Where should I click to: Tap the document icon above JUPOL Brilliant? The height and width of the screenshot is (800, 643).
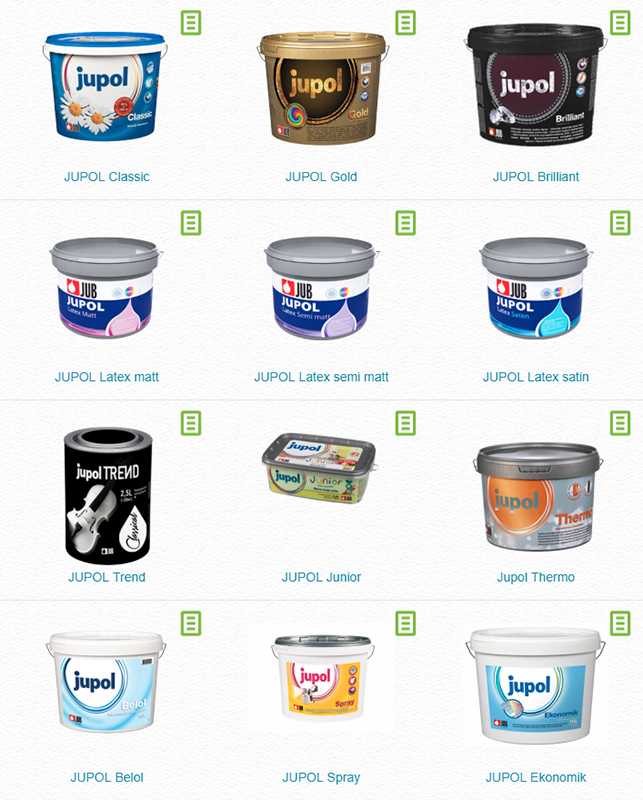pos(620,23)
